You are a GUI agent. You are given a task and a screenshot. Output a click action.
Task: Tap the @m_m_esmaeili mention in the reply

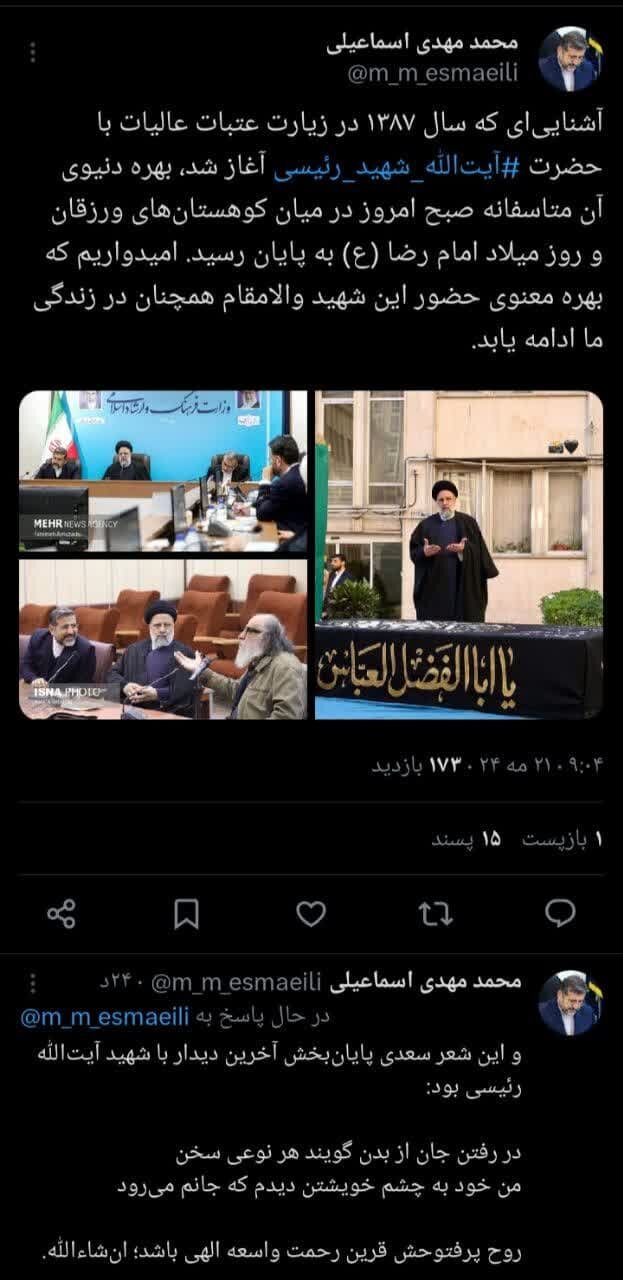coord(105,1016)
